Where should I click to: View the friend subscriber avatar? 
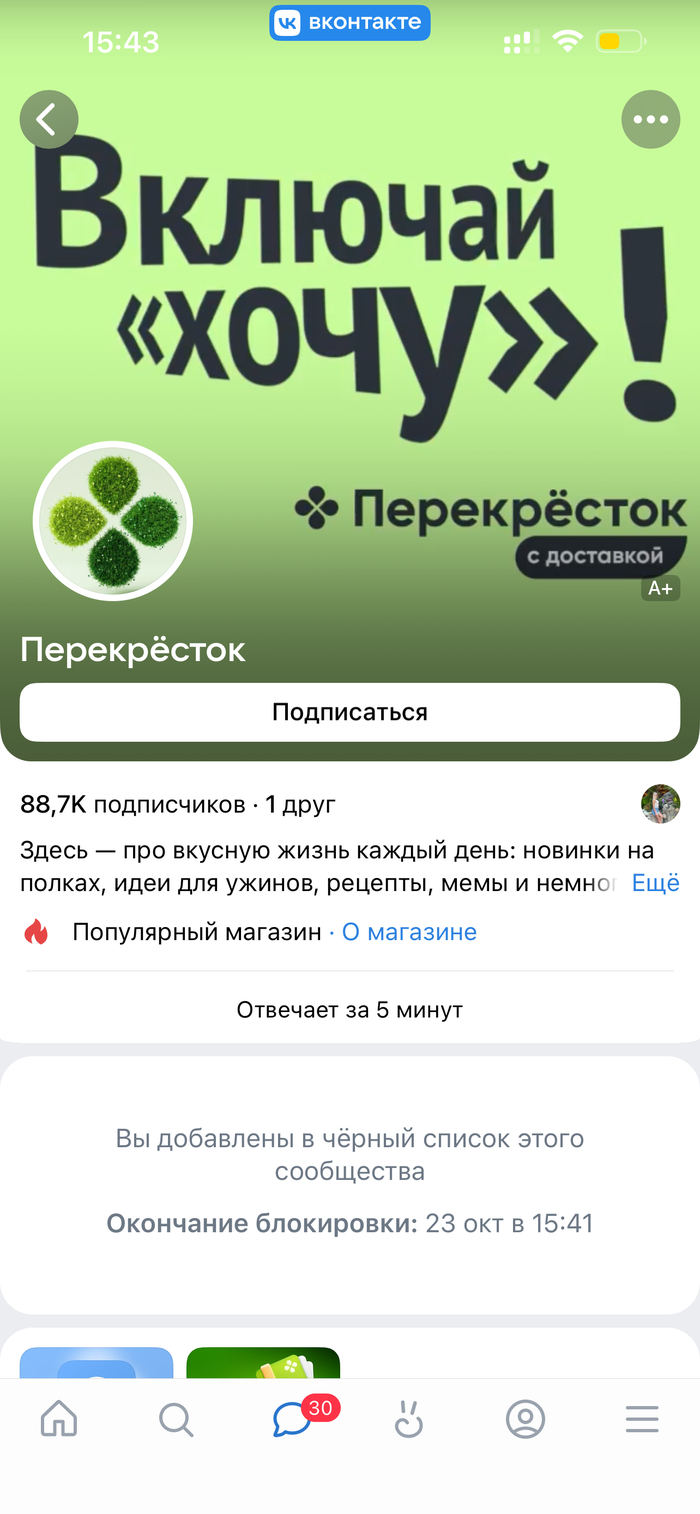(660, 804)
